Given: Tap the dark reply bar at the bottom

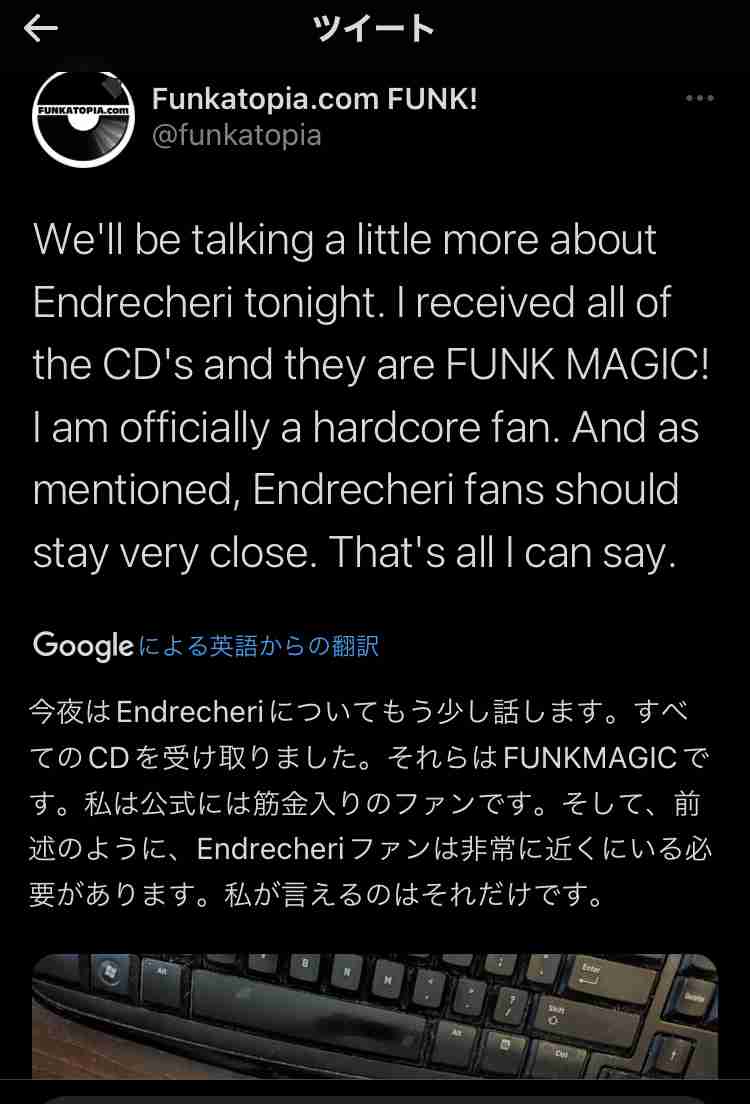Looking at the screenshot, I should click(375, 1095).
